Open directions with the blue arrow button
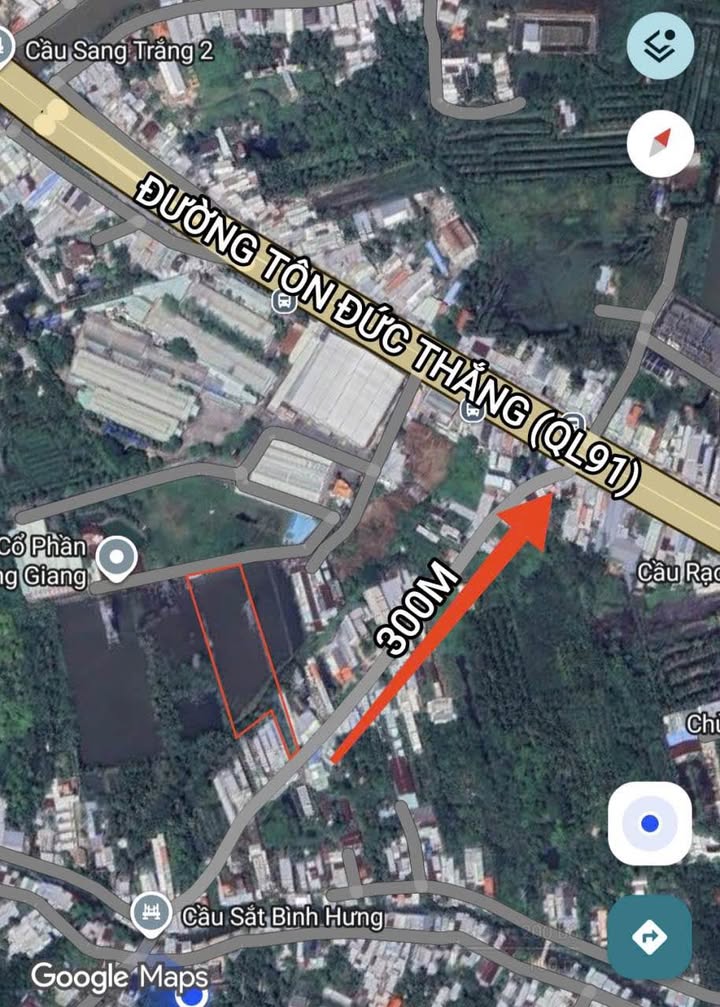The width and height of the screenshot is (720, 1007). click(649, 937)
